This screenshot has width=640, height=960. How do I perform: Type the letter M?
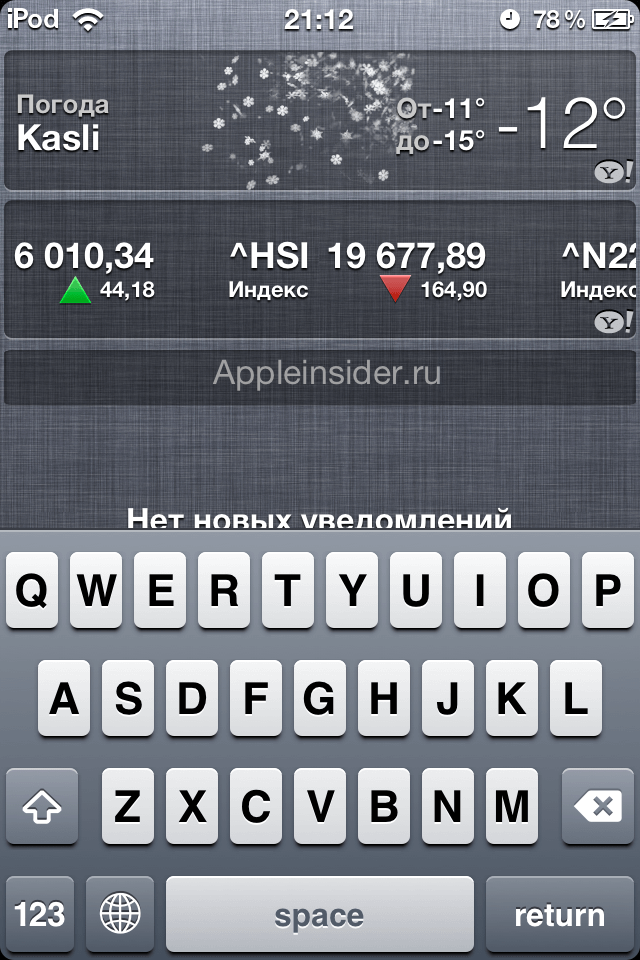pos(511,806)
